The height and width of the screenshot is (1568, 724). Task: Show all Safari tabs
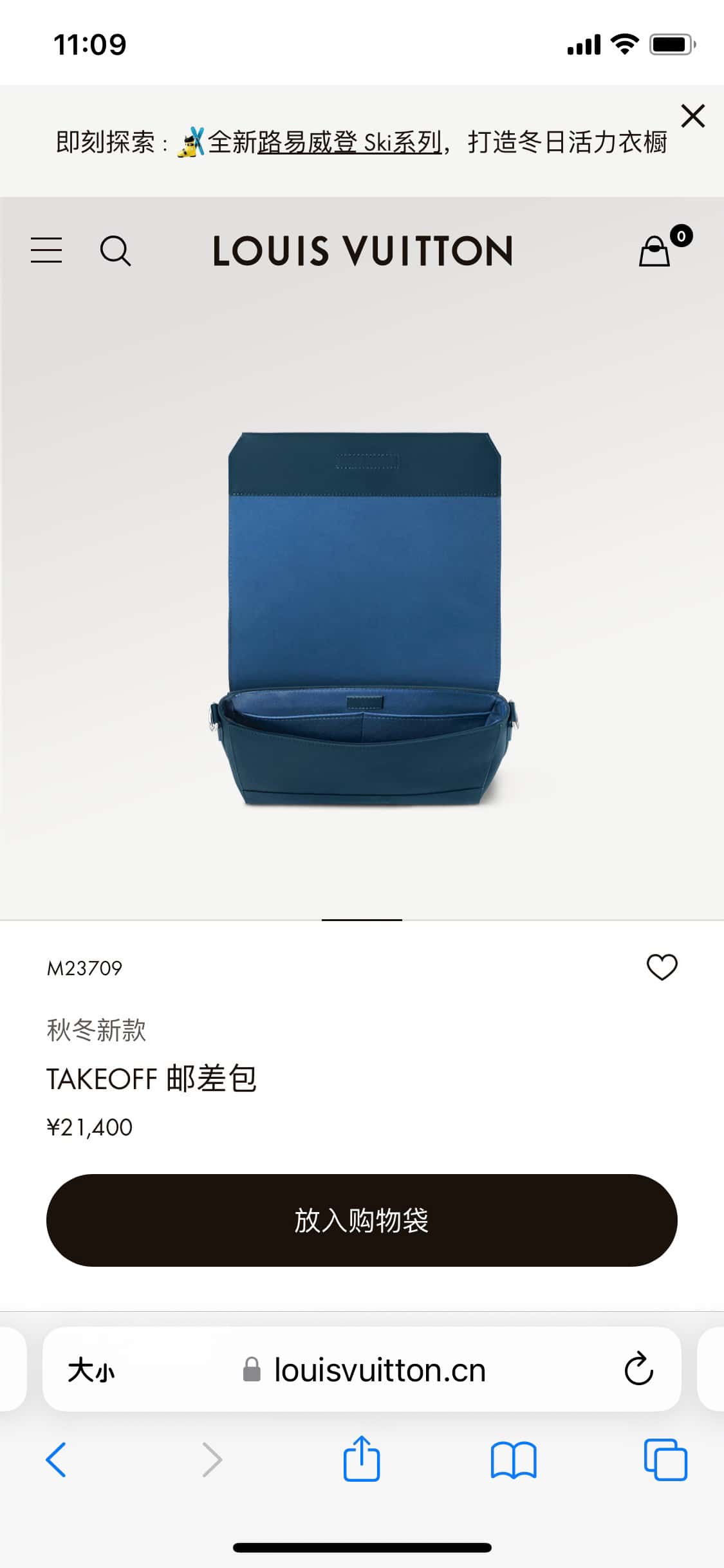point(665,1460)
